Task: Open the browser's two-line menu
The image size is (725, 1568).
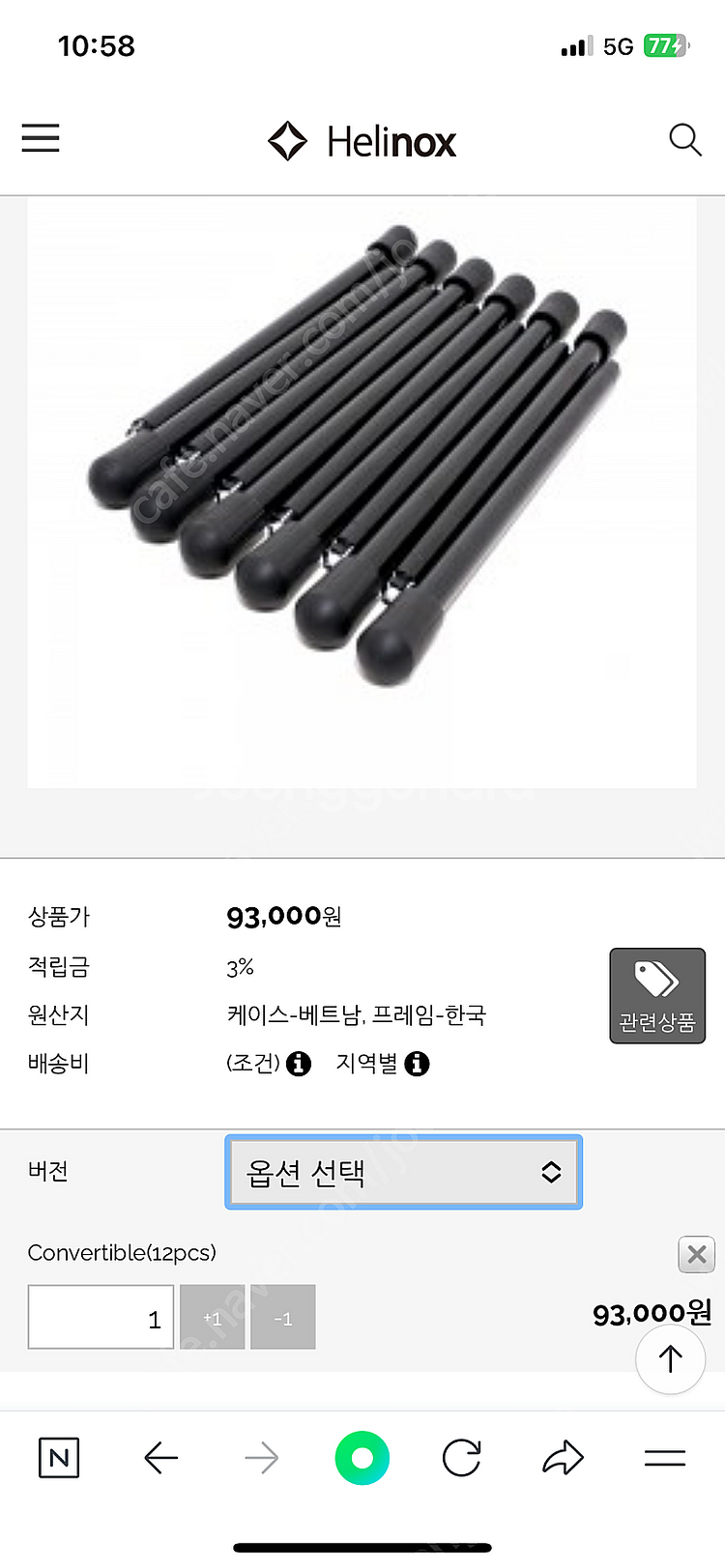Action: (x=665, y=1458)
